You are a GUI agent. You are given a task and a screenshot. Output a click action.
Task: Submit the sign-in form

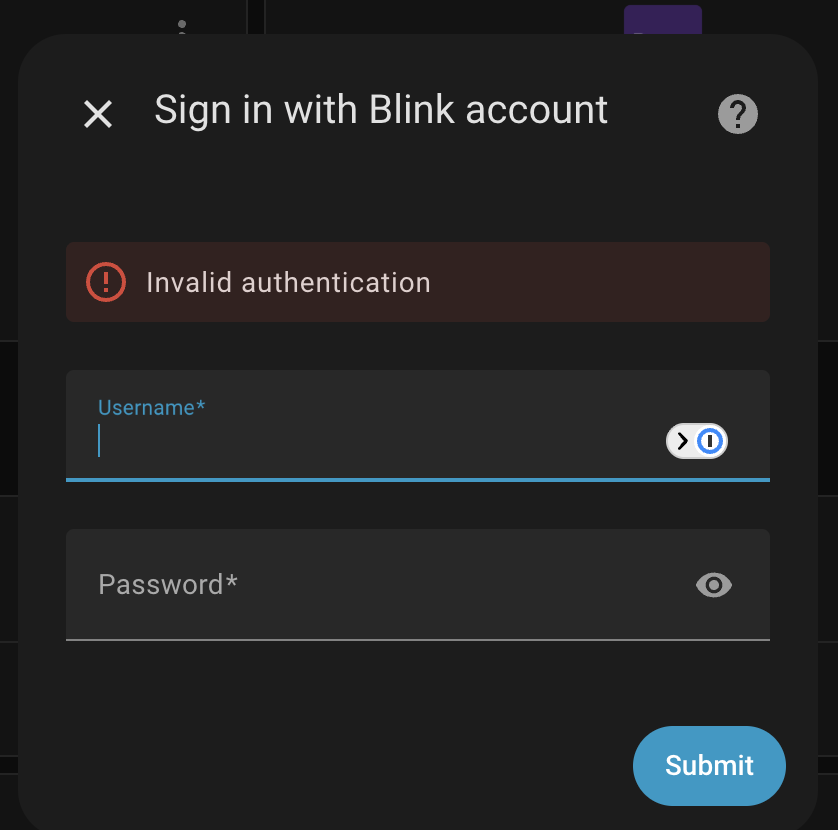click(709, 765)
